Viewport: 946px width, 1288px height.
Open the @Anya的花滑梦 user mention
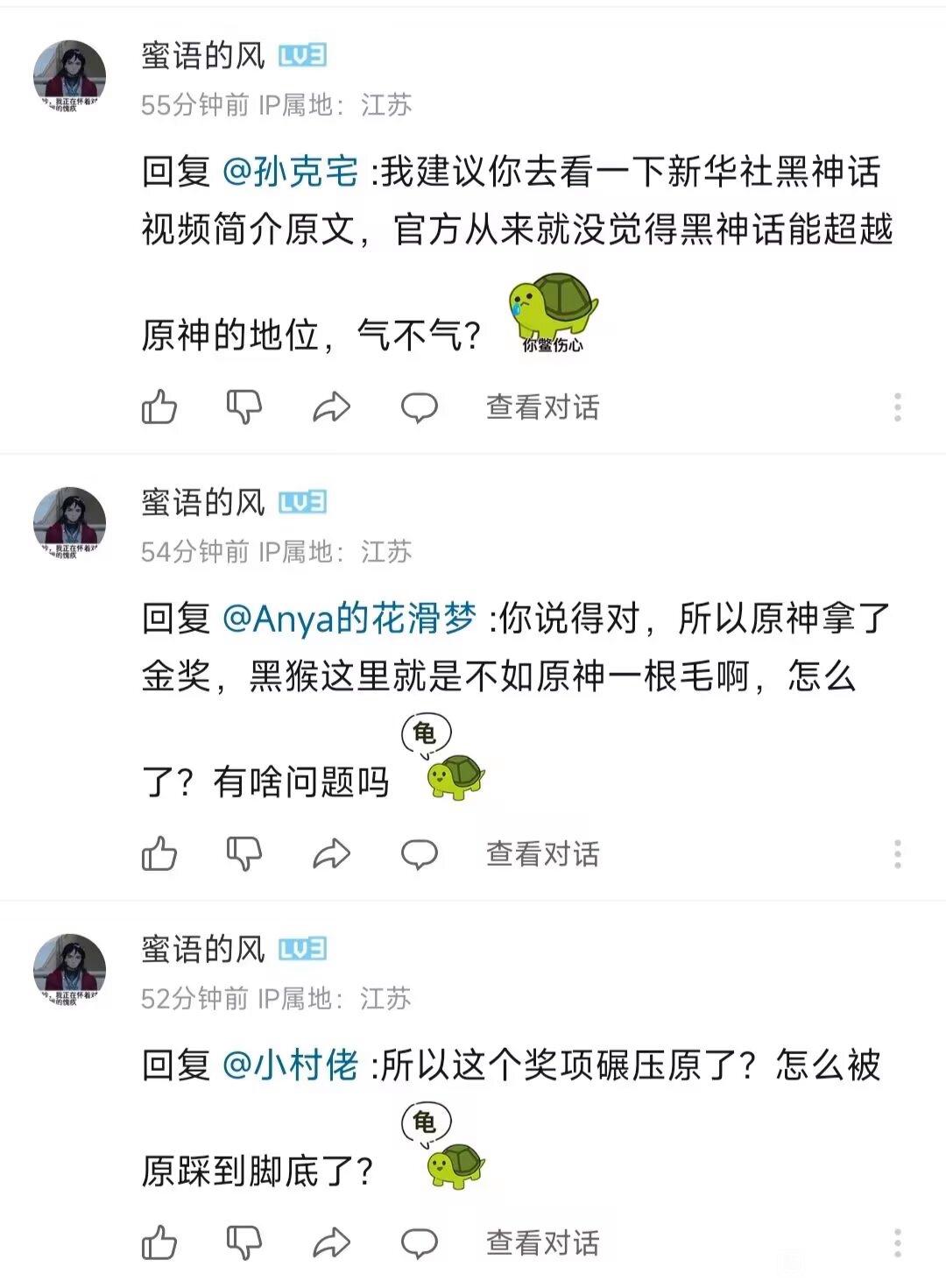[350, 619]
